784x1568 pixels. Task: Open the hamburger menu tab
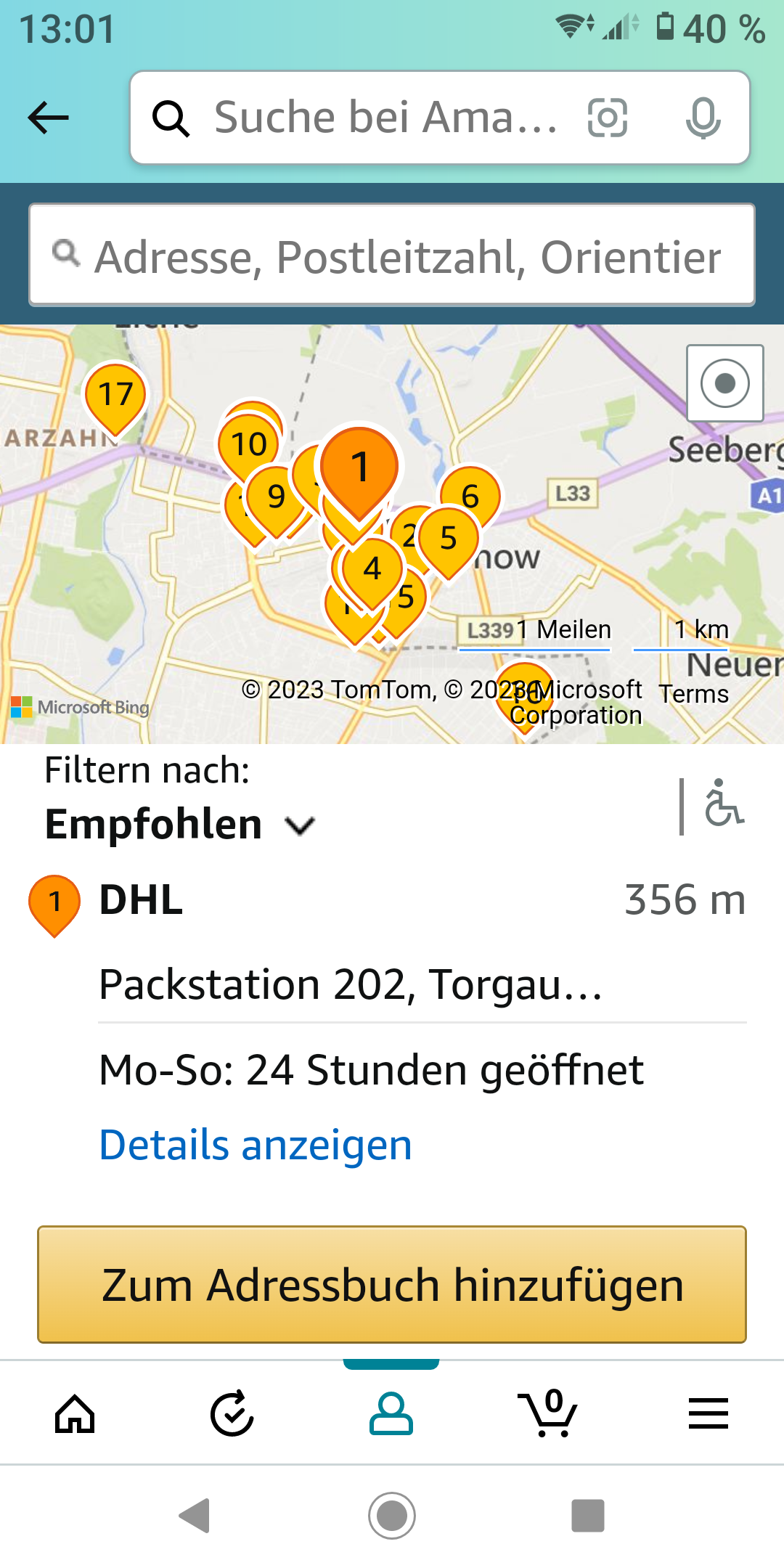(x=708, y=1414)
